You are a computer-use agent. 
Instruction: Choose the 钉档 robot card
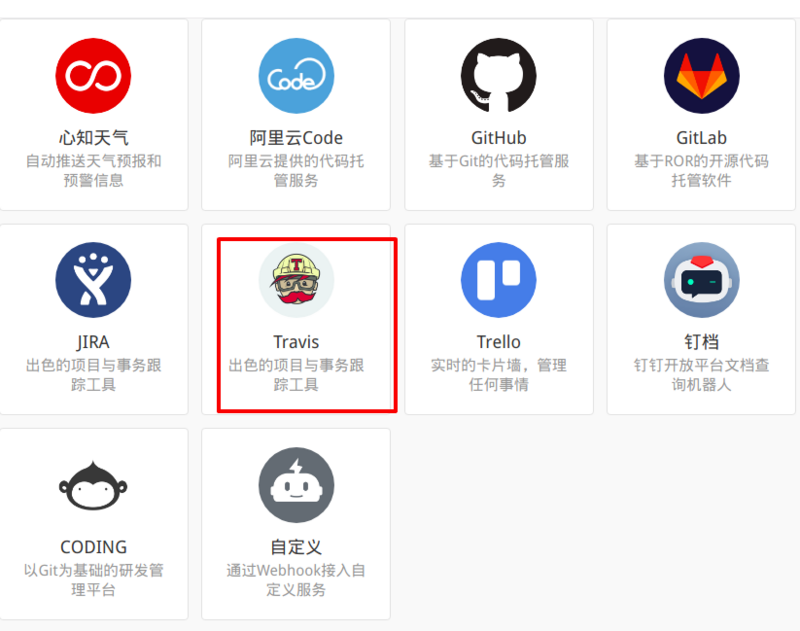(x=701, y=320)
